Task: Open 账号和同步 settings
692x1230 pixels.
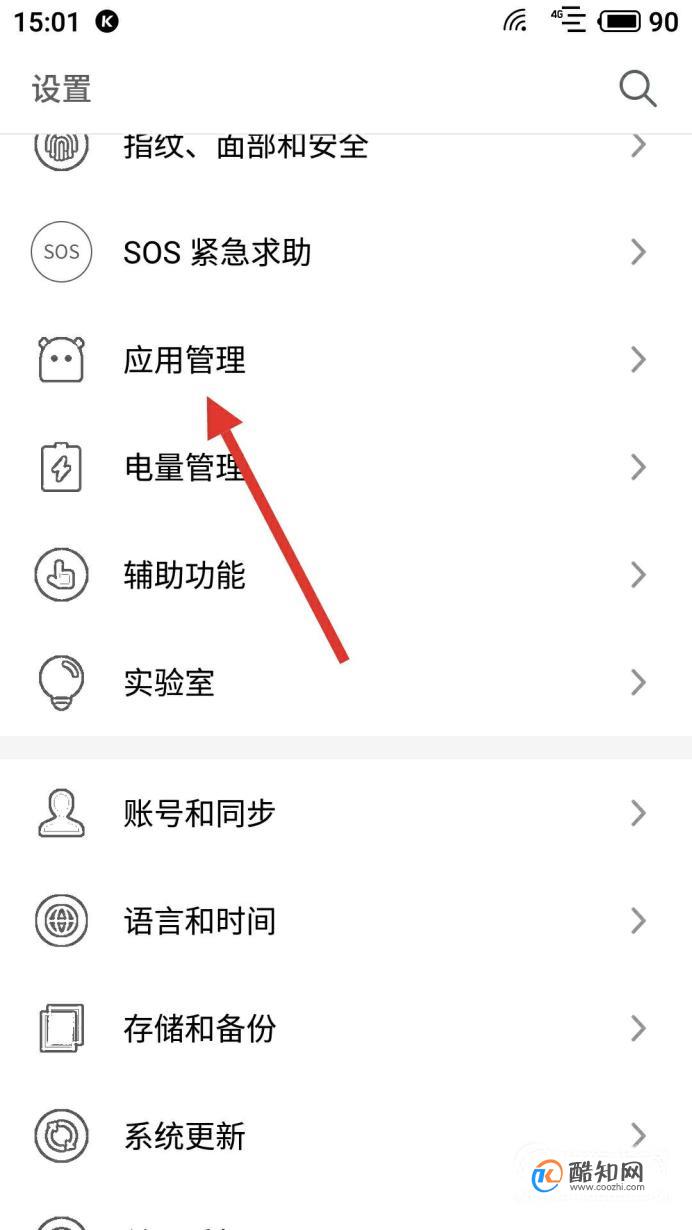Action: tap(346, 813)
